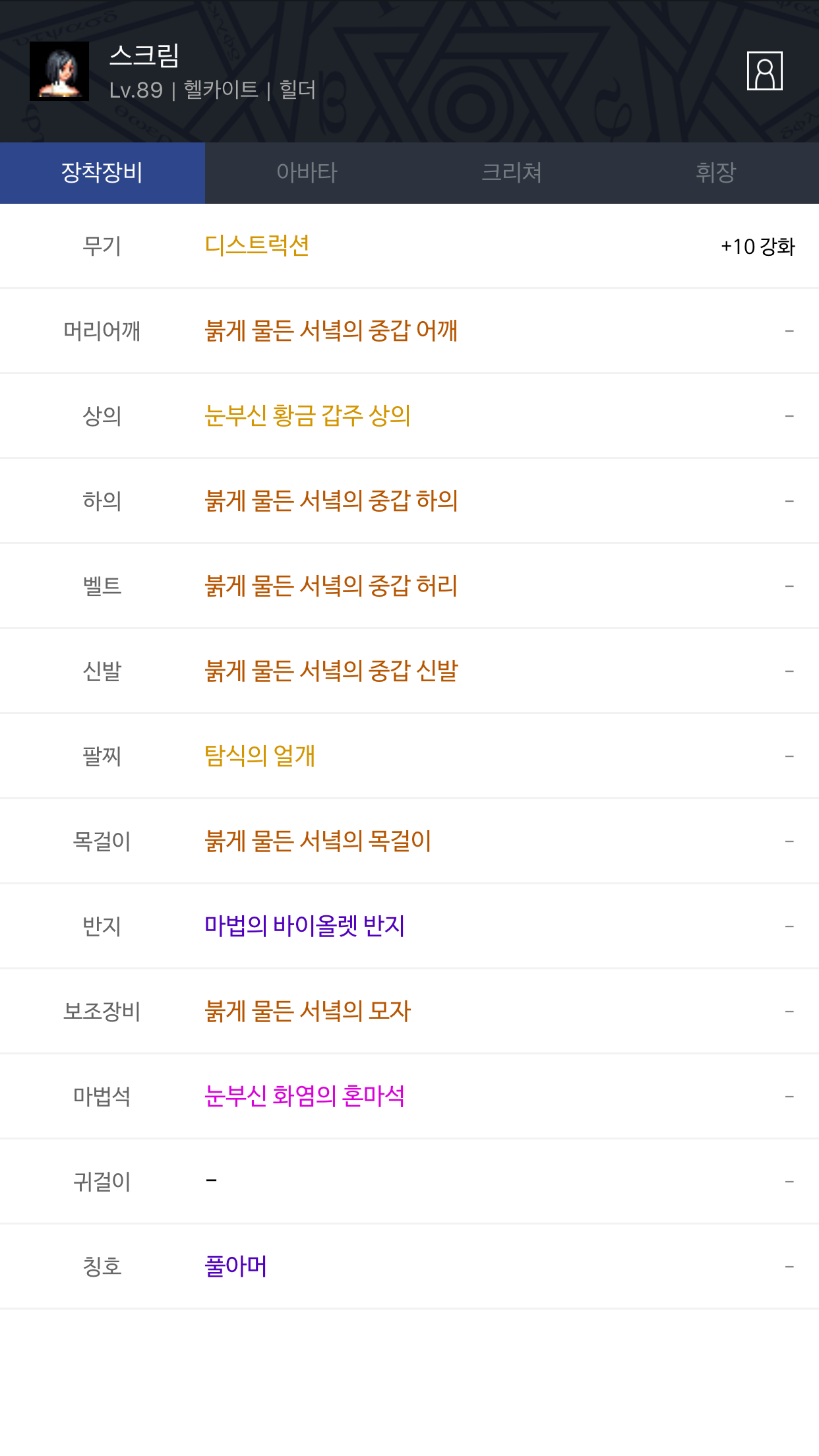Open 붉게 물든 서녘의 중갑 어깨
This screenshot has width=819, height=1456.
331,330
